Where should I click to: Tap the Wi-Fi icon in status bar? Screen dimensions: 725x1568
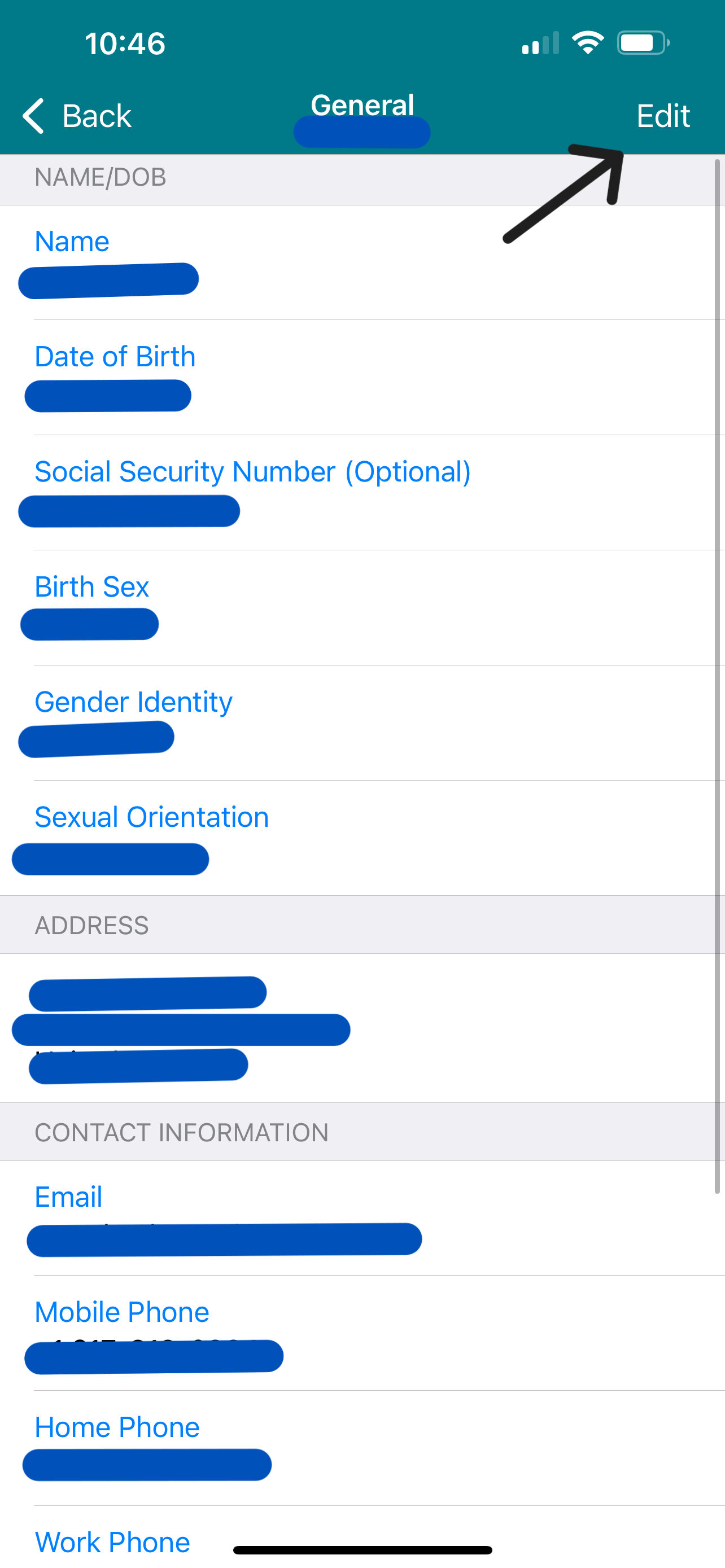click(x=586, y=41)
